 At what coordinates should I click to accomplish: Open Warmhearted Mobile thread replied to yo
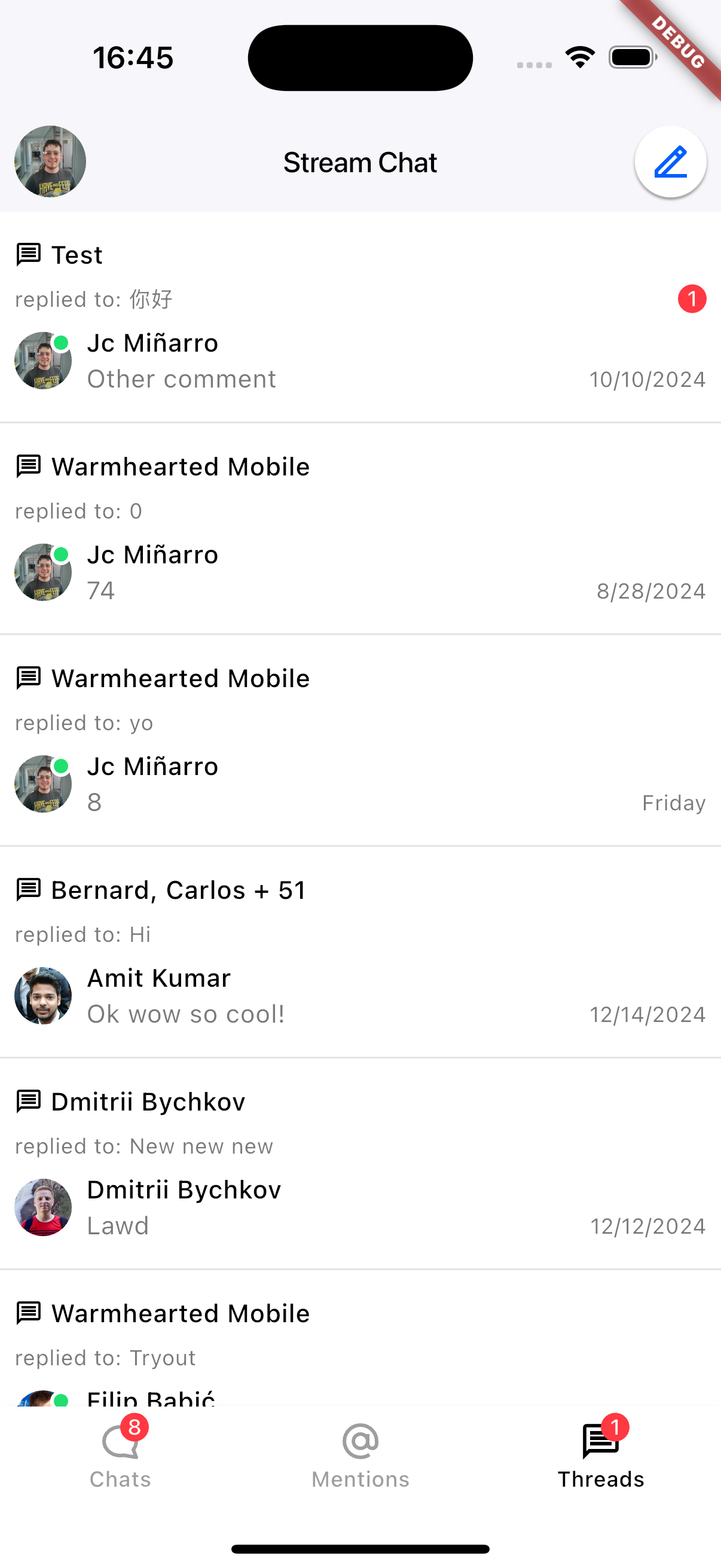(360, 740)
